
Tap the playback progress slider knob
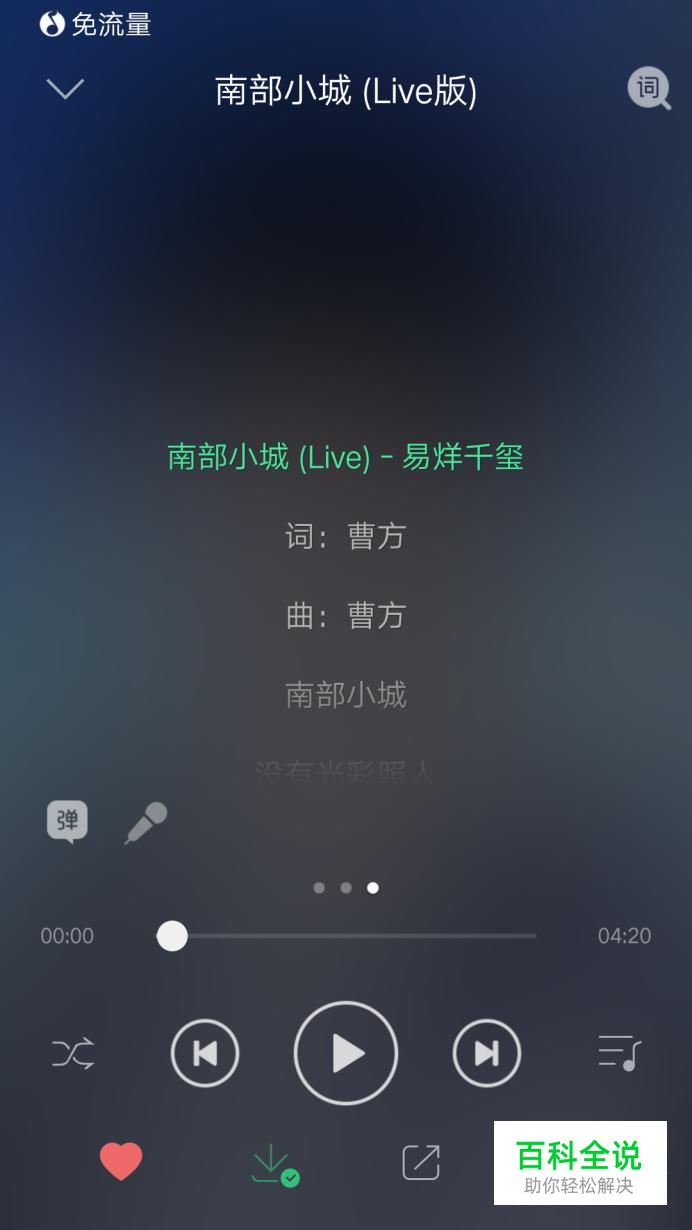[x=172, y=936]
